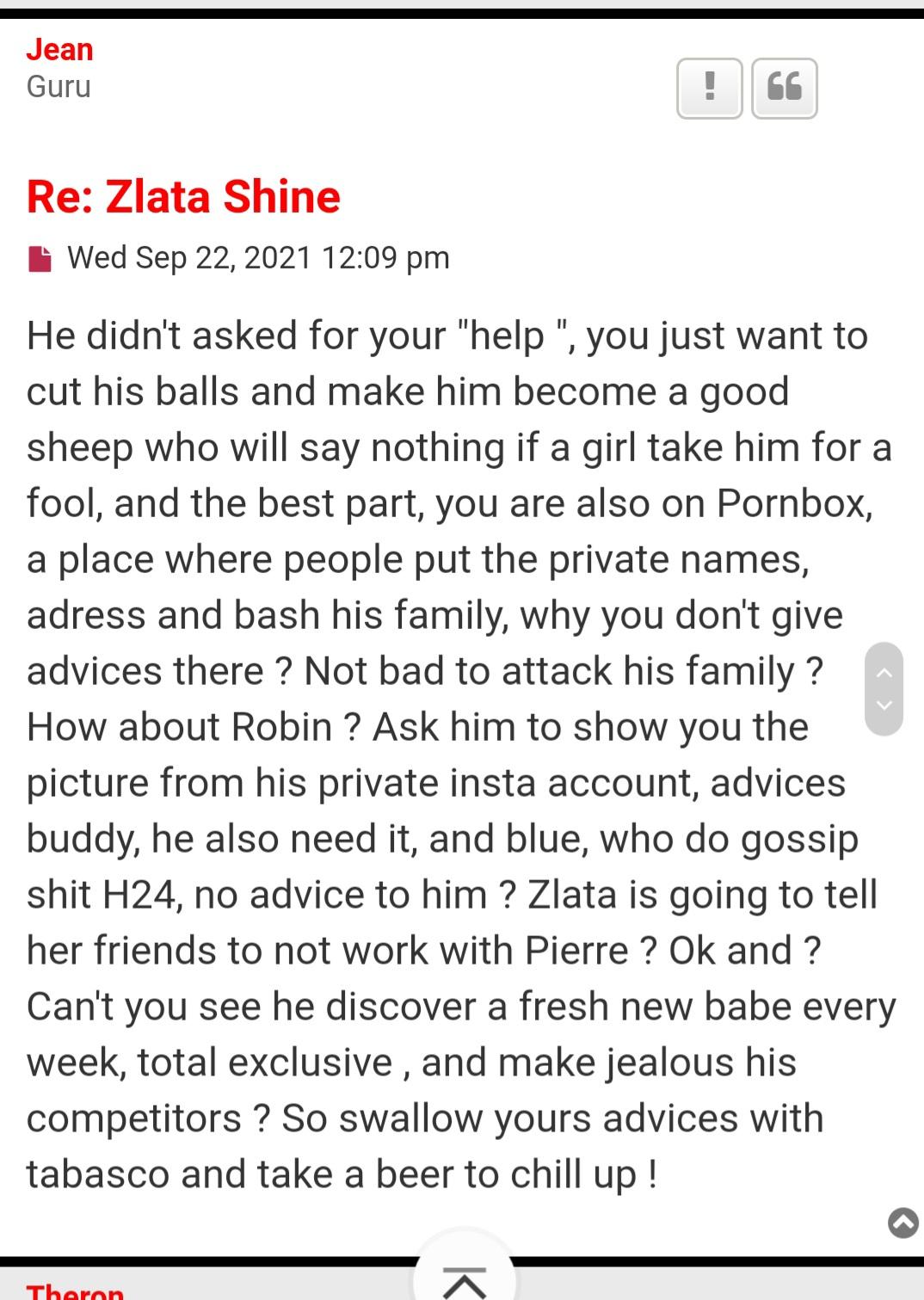The width and height of the screenshot is (924, 1300).
Task: Tap the down chevron on side scroller
Action: click(884, 705)
